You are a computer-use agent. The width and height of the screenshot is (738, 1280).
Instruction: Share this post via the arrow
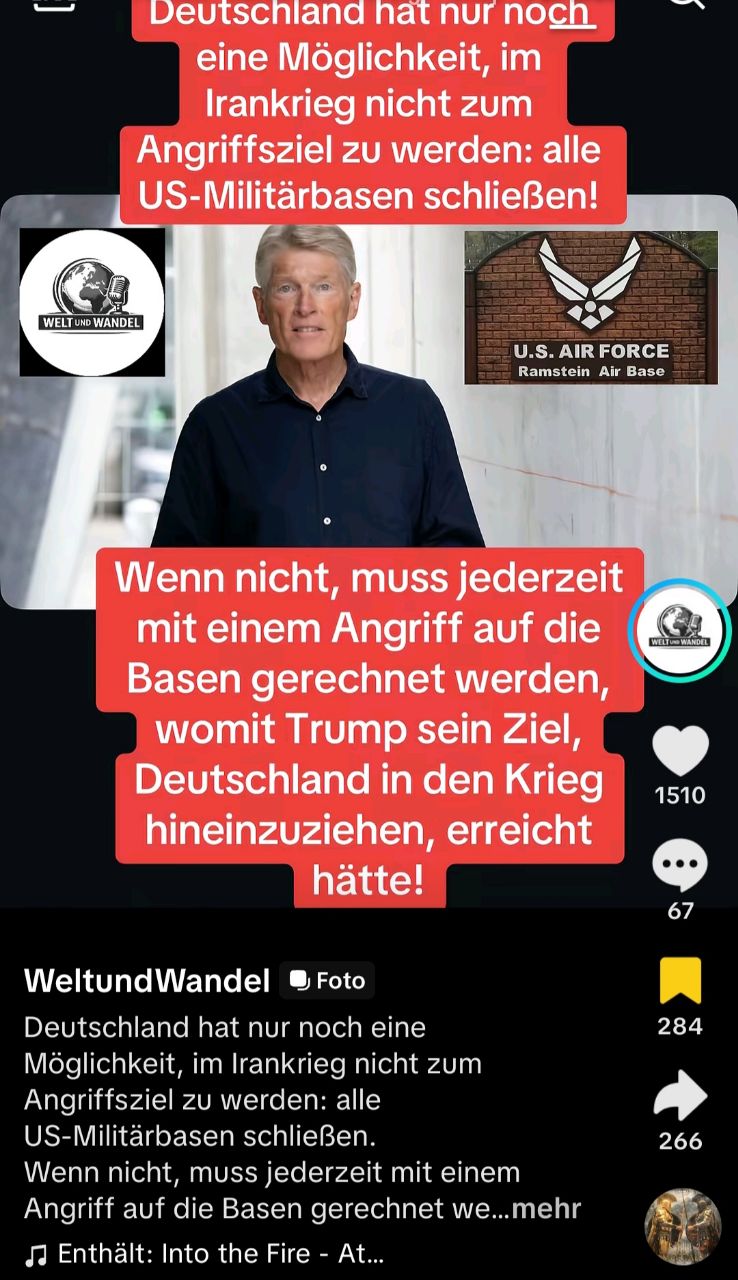coord(680,1097)
